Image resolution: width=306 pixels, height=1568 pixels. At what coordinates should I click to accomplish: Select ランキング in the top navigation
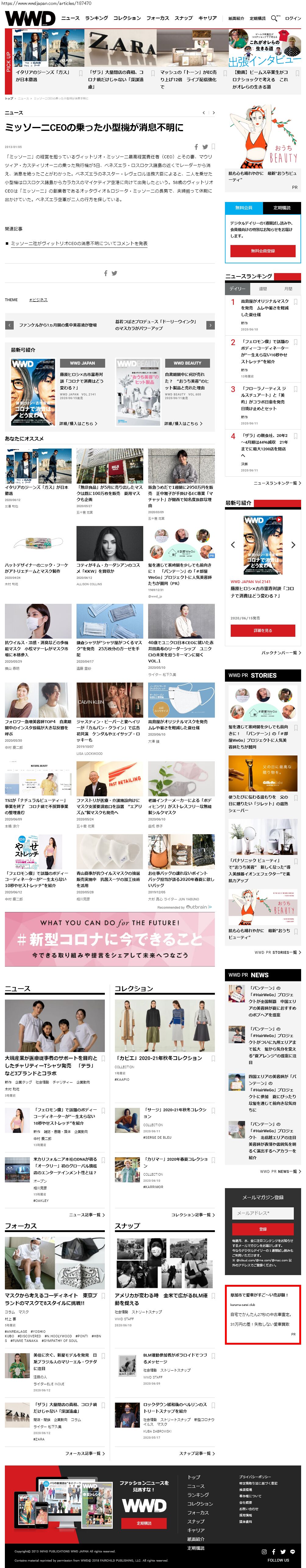pos(97,18)
